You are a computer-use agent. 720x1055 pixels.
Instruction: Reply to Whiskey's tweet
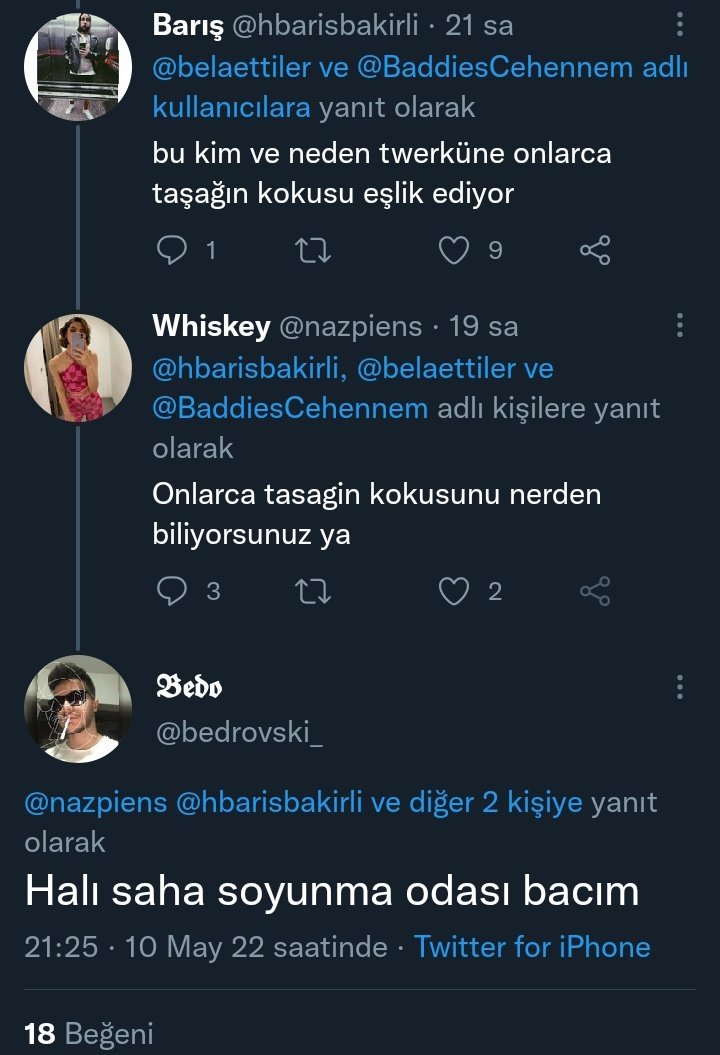point(173,592)
